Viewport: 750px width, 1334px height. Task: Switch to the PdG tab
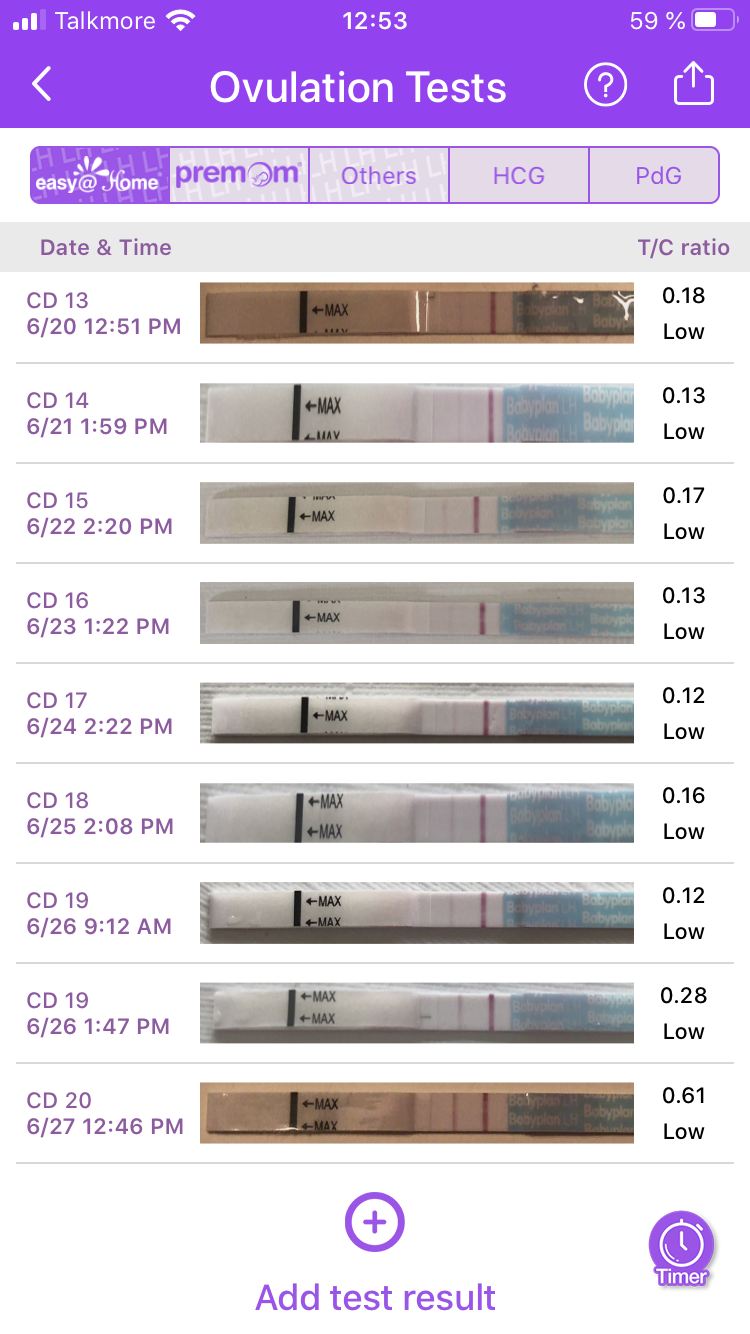coord(658,176)
